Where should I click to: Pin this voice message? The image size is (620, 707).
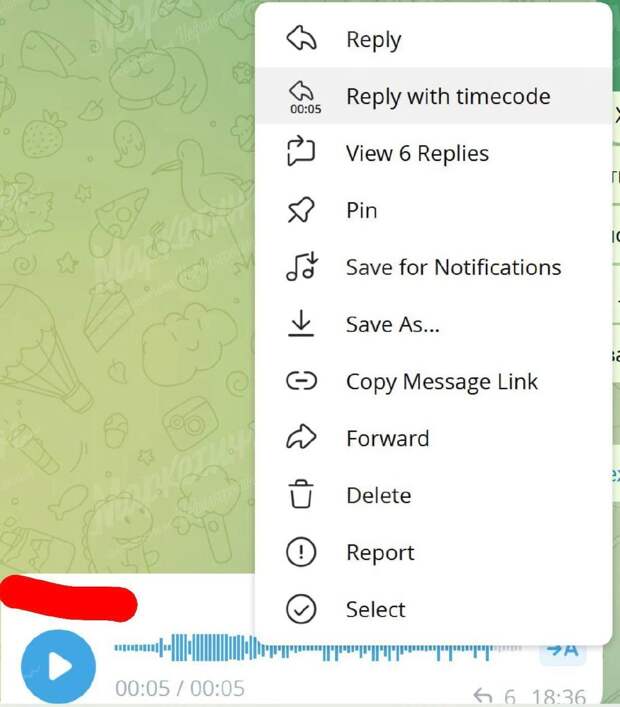coord(361,211)
